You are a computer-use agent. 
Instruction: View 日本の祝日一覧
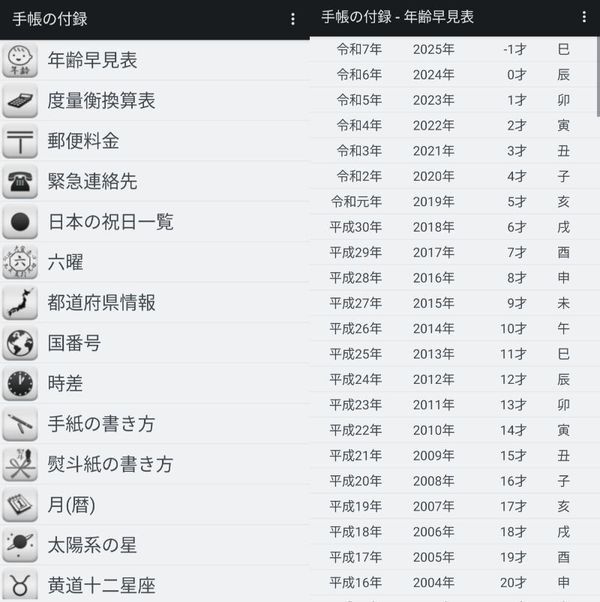[x=155, y=222]
